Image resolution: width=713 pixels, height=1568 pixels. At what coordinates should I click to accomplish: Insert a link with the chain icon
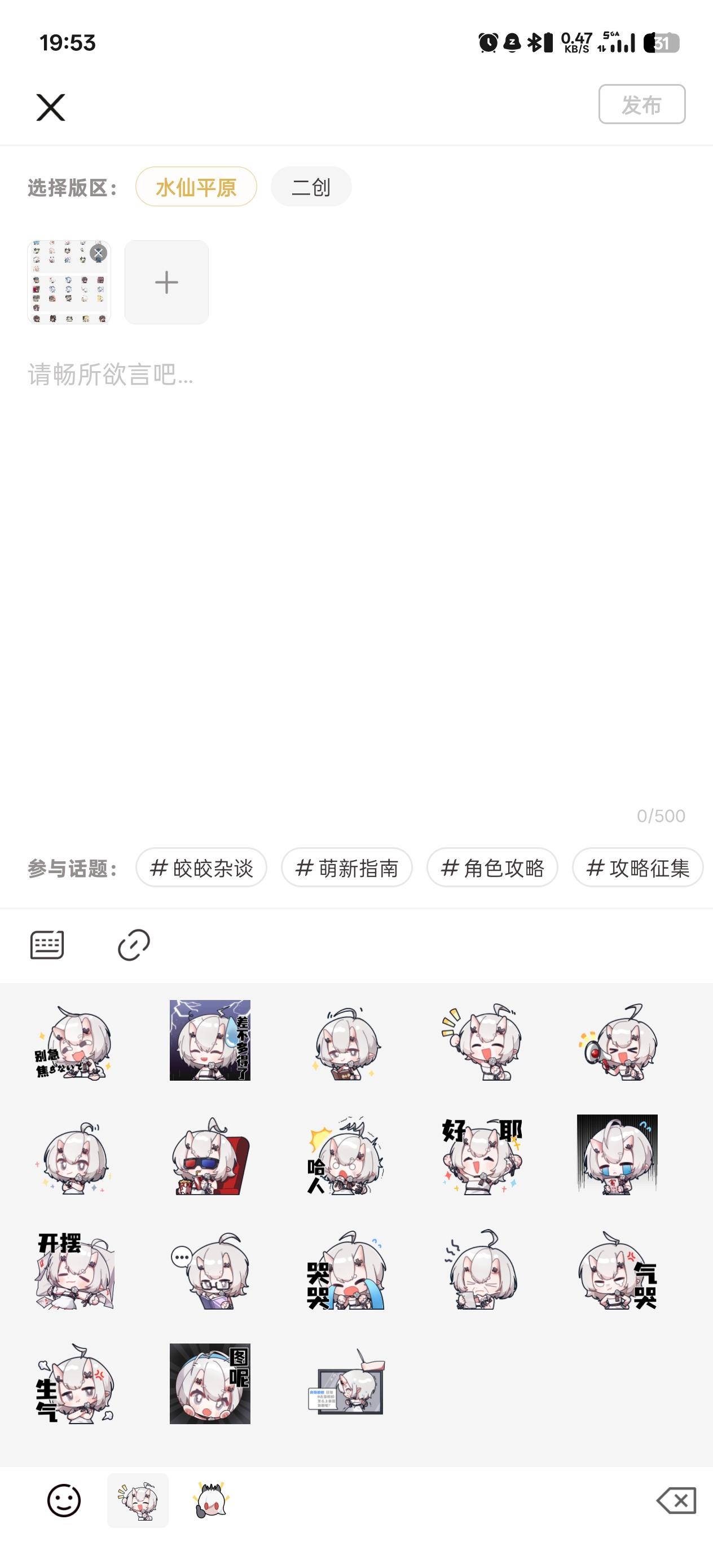133,945
